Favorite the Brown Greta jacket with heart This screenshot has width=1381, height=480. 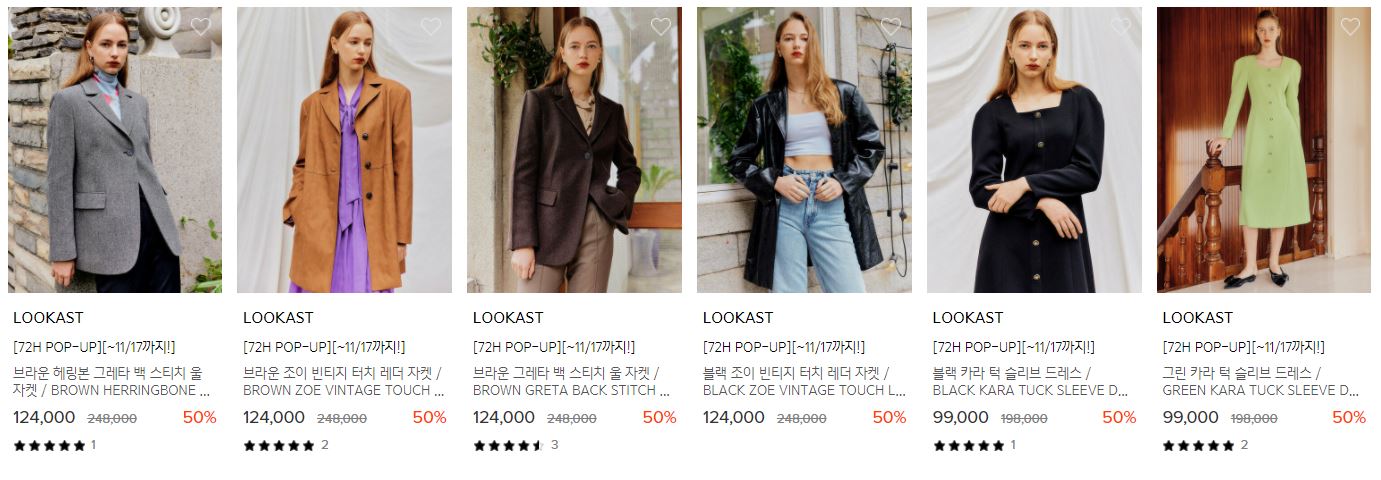coord(661,27)
